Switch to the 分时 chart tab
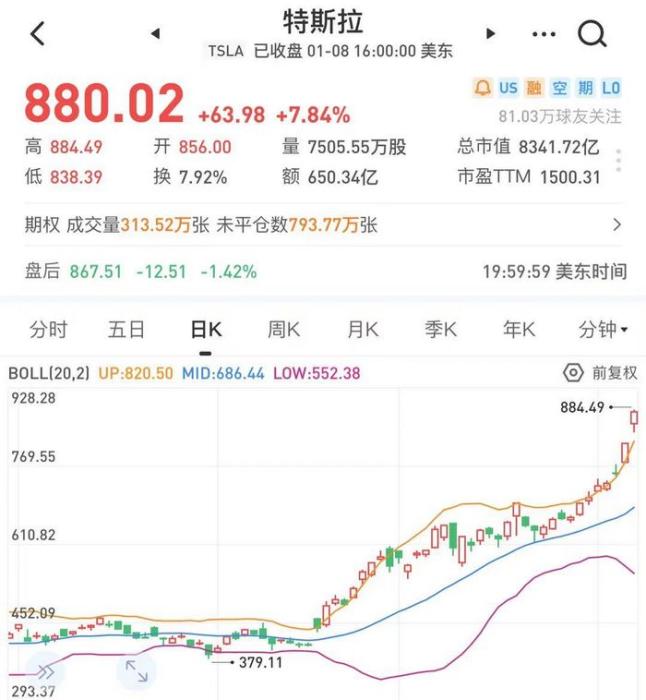Image resolution: width=646 pixels, height=700 pixels. 48,329
